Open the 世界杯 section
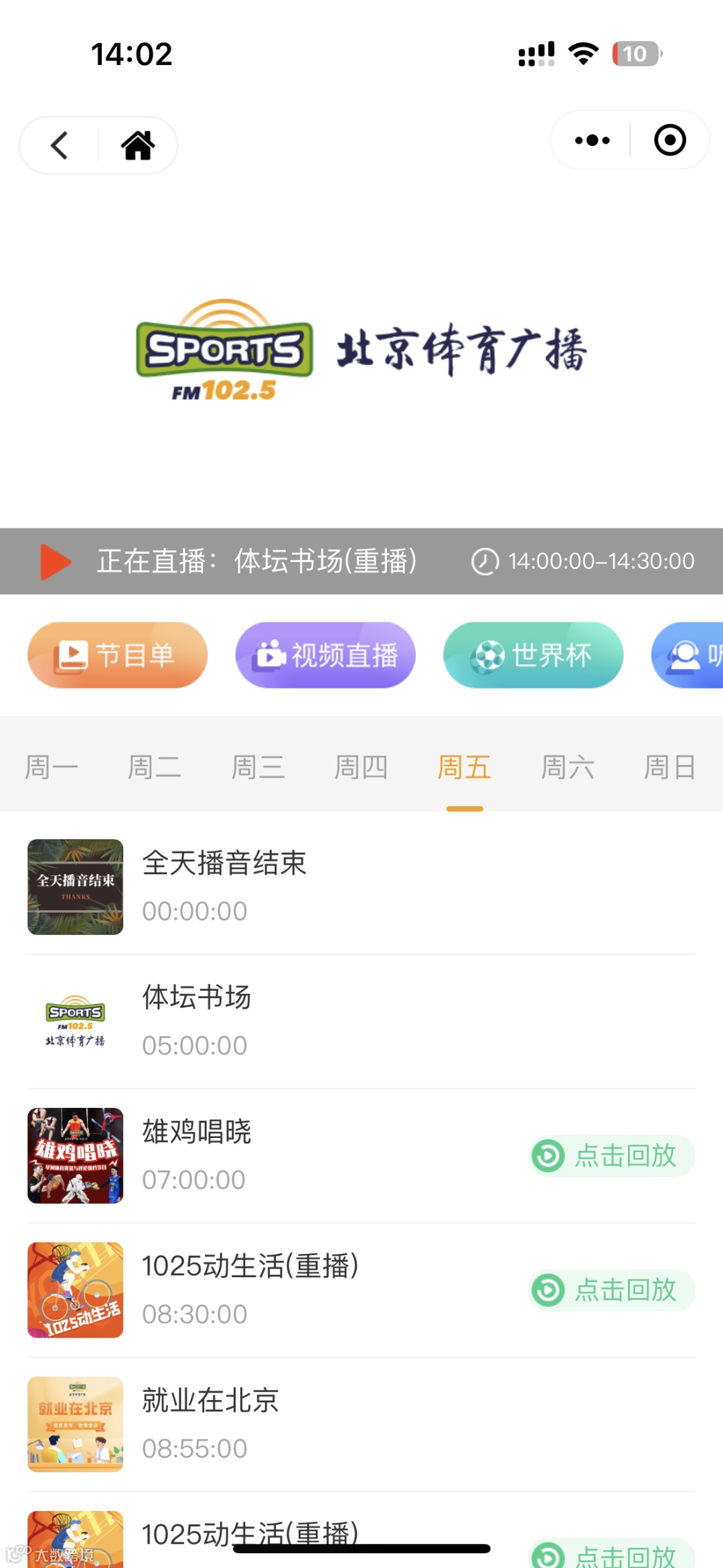This screenshot has height=1568, width=723. (x=533, y=655)
